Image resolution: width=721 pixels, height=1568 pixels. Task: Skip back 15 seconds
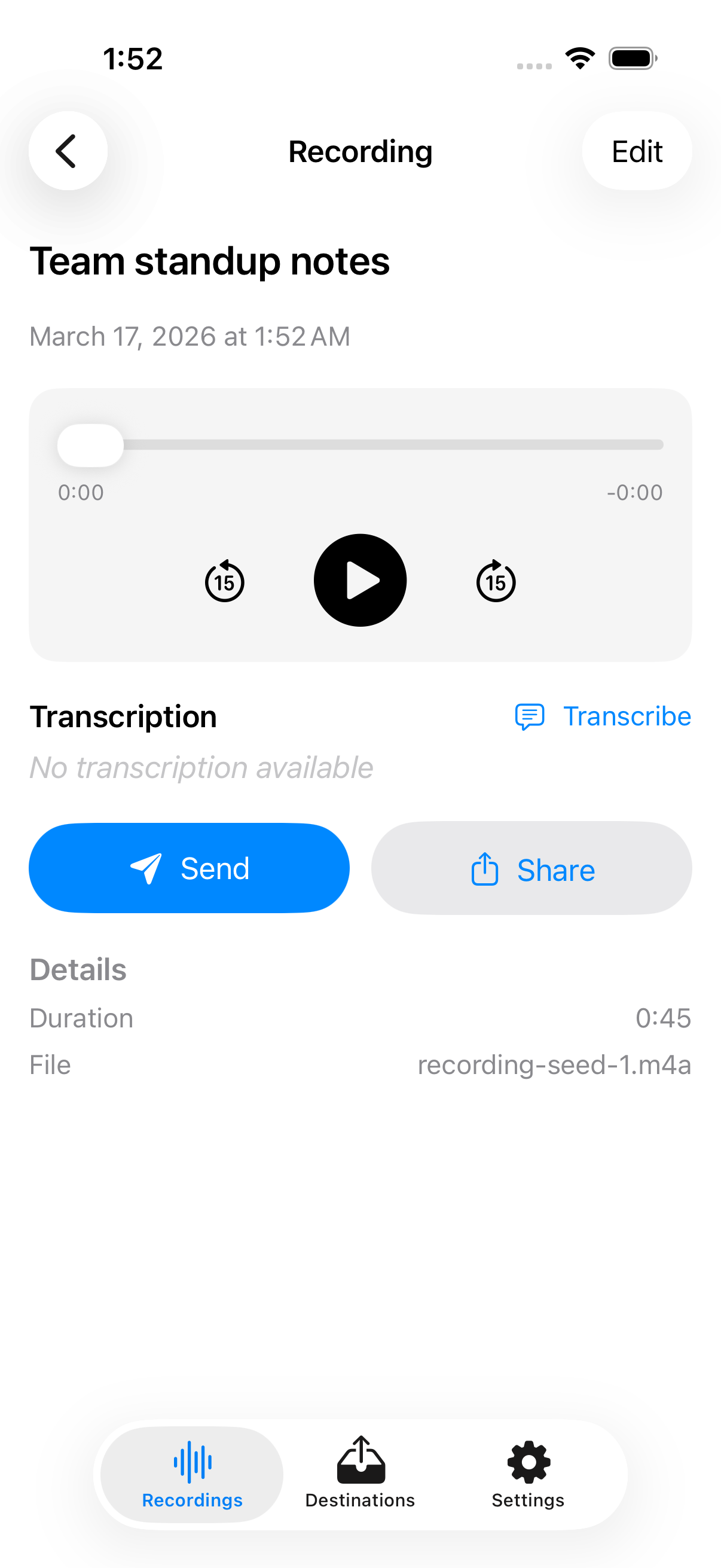click(225, 581)
